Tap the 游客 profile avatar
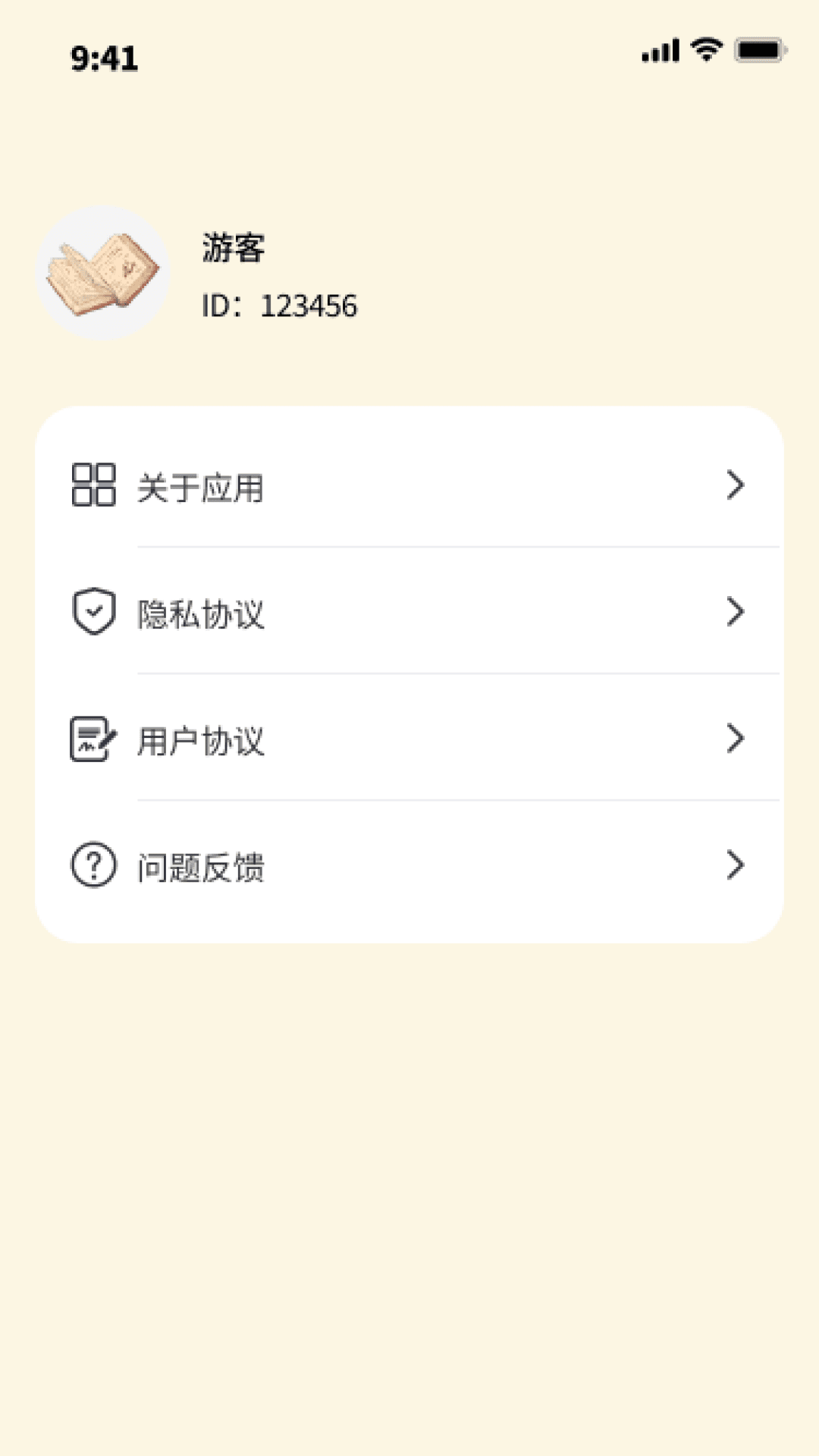 pos(103,273)
